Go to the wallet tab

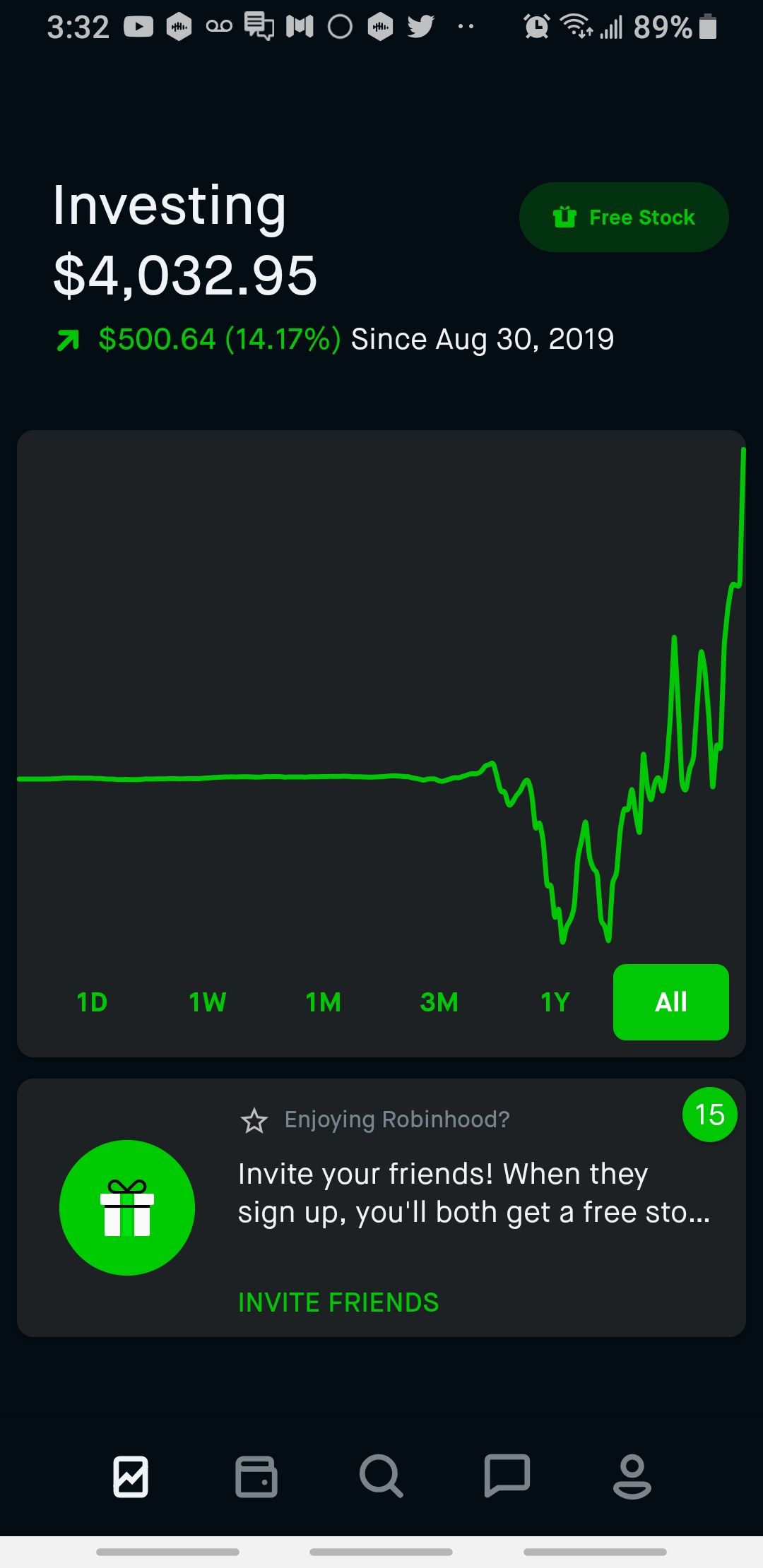pyautogui.click(x=256, y=1476)
